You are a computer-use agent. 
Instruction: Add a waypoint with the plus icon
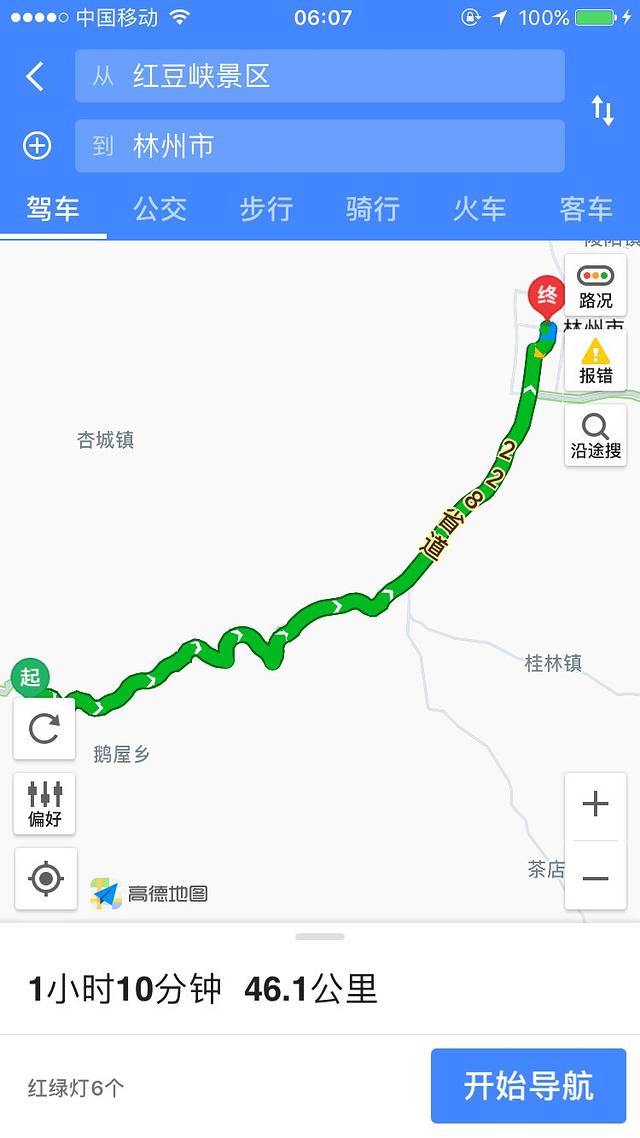tap(37, 146)
